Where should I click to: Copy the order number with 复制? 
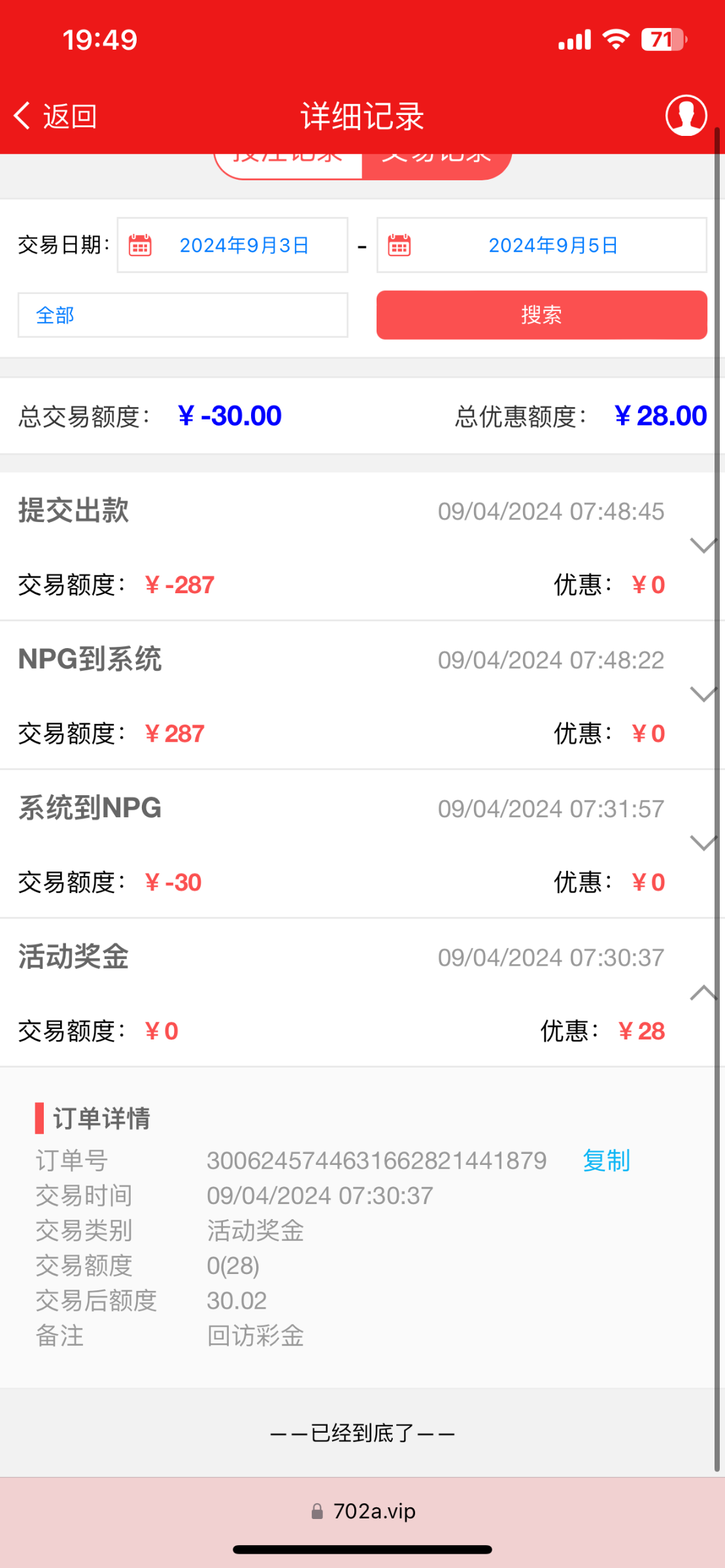coord(606,1161)
